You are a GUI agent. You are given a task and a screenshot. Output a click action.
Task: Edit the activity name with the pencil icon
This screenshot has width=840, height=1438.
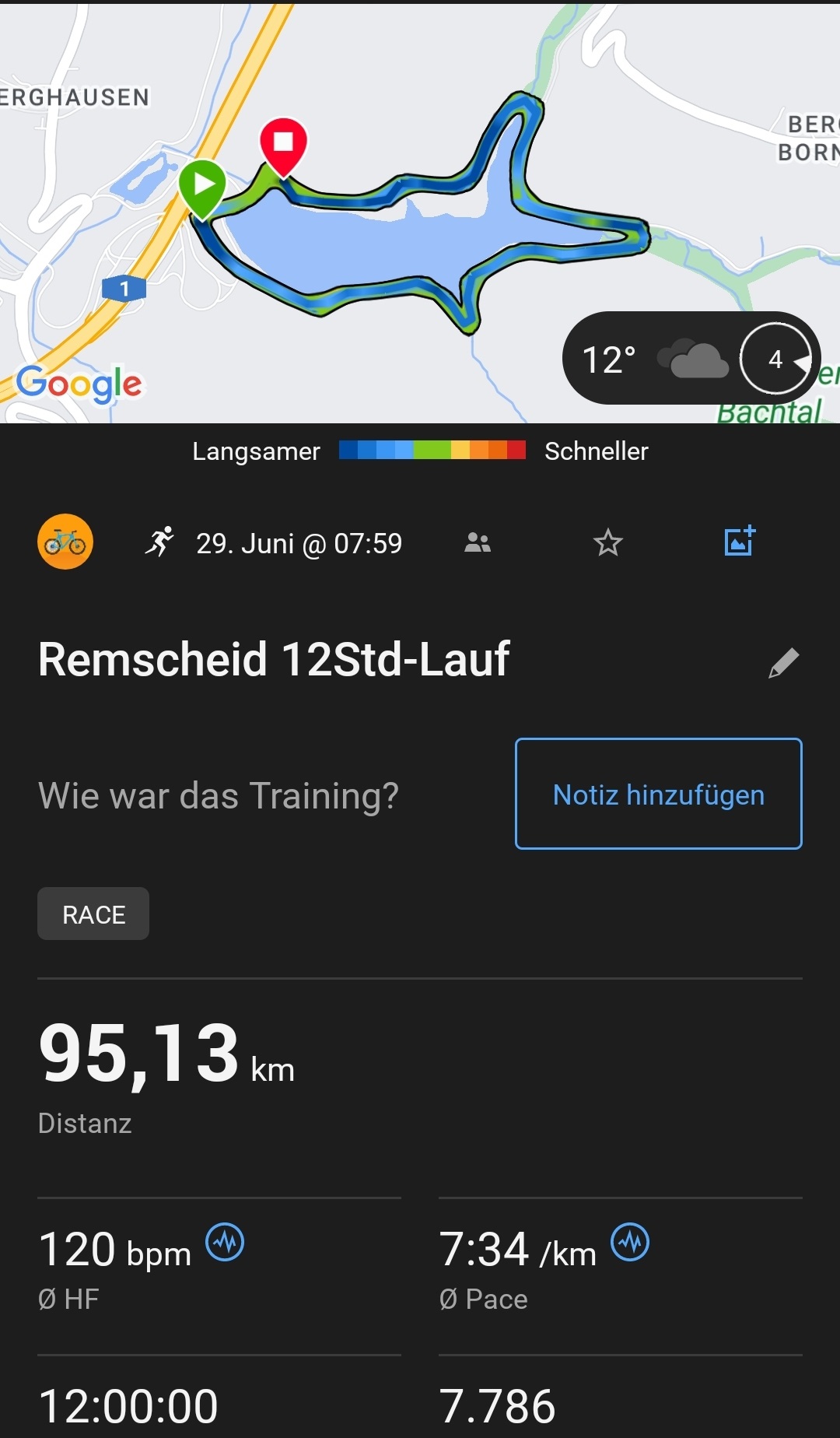783,663
